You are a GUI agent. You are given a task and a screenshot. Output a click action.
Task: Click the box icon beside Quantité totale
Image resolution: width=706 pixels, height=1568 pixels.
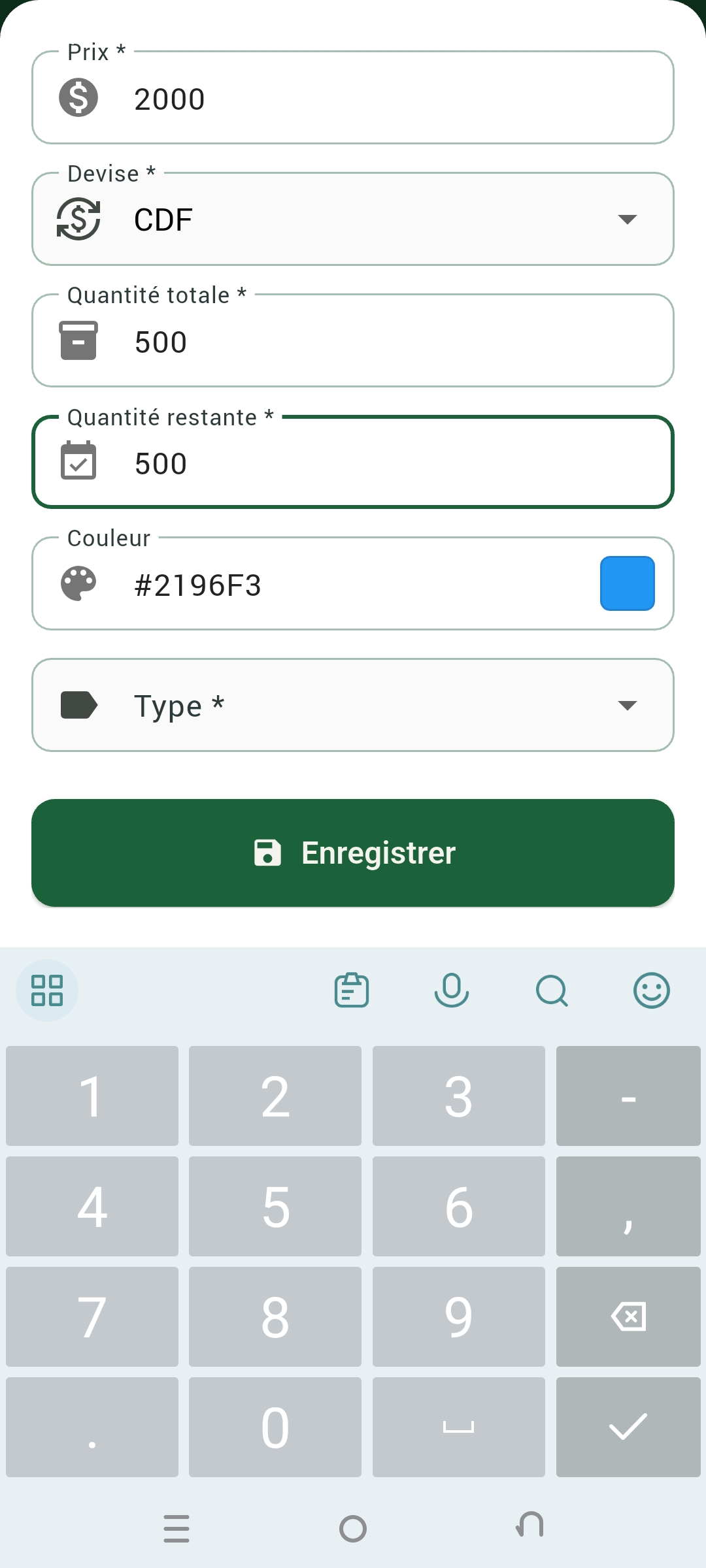click(78, 340)
